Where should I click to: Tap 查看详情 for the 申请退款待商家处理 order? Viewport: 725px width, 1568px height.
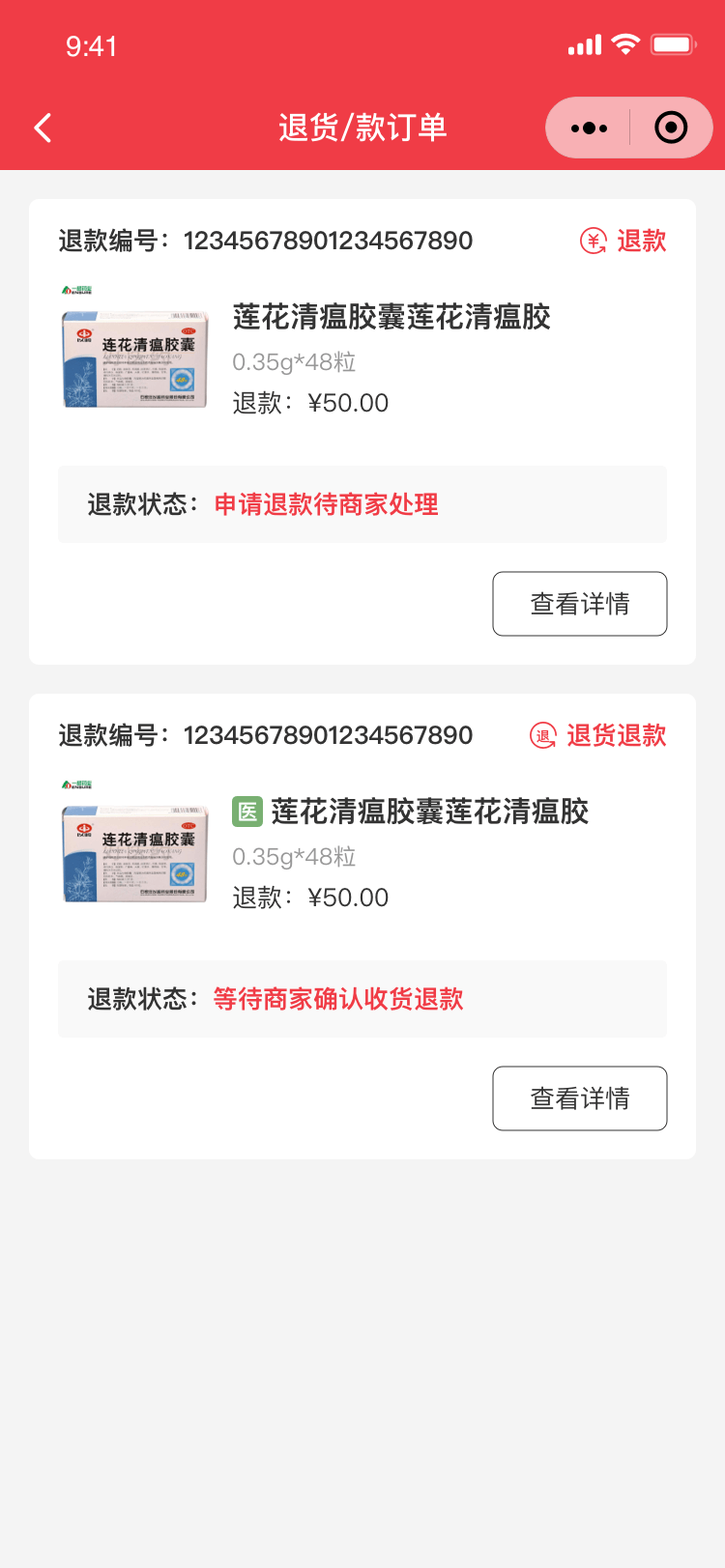point(579,604)
